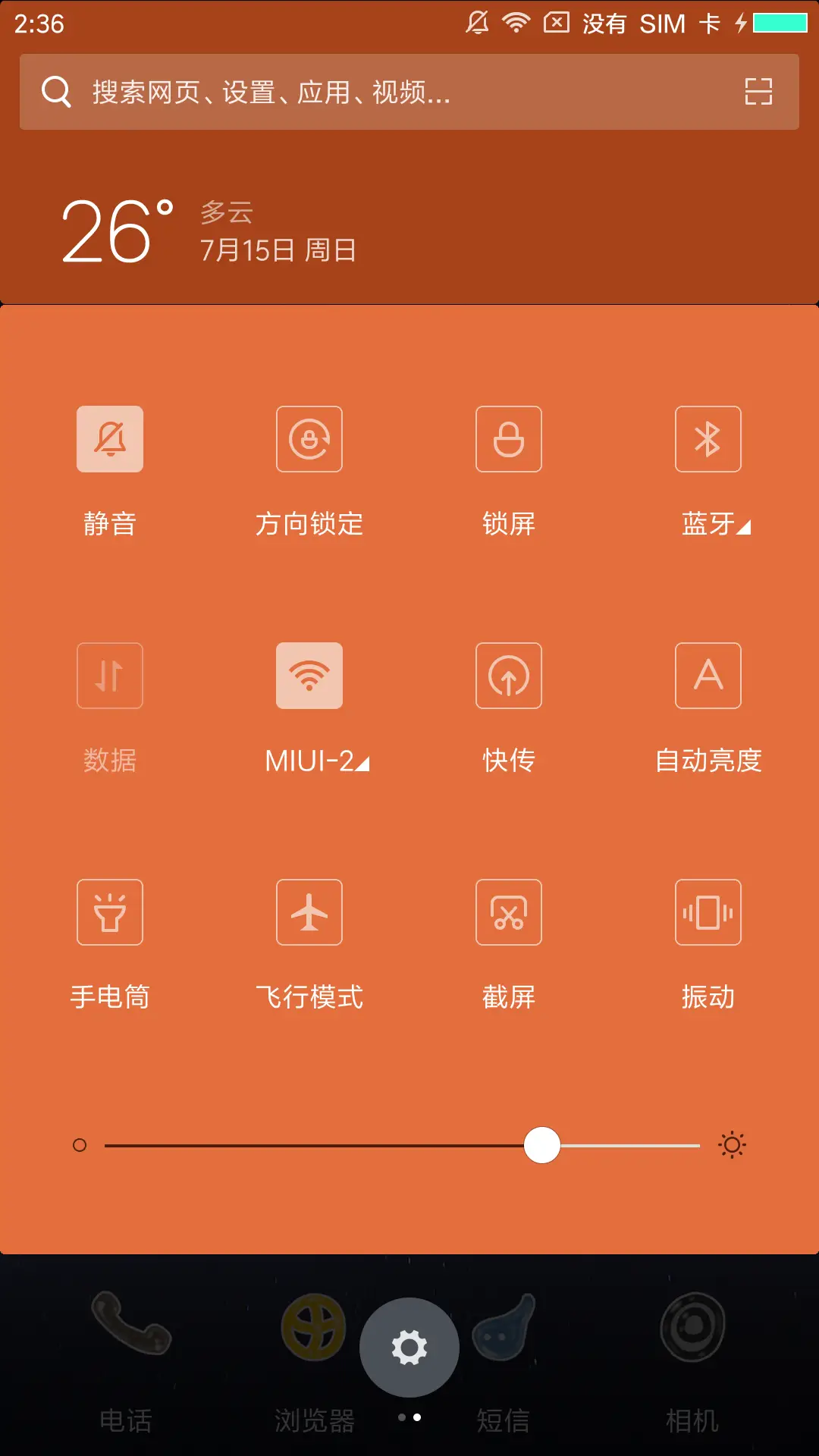Toggle airplane mode on

[x=309, y=912]
